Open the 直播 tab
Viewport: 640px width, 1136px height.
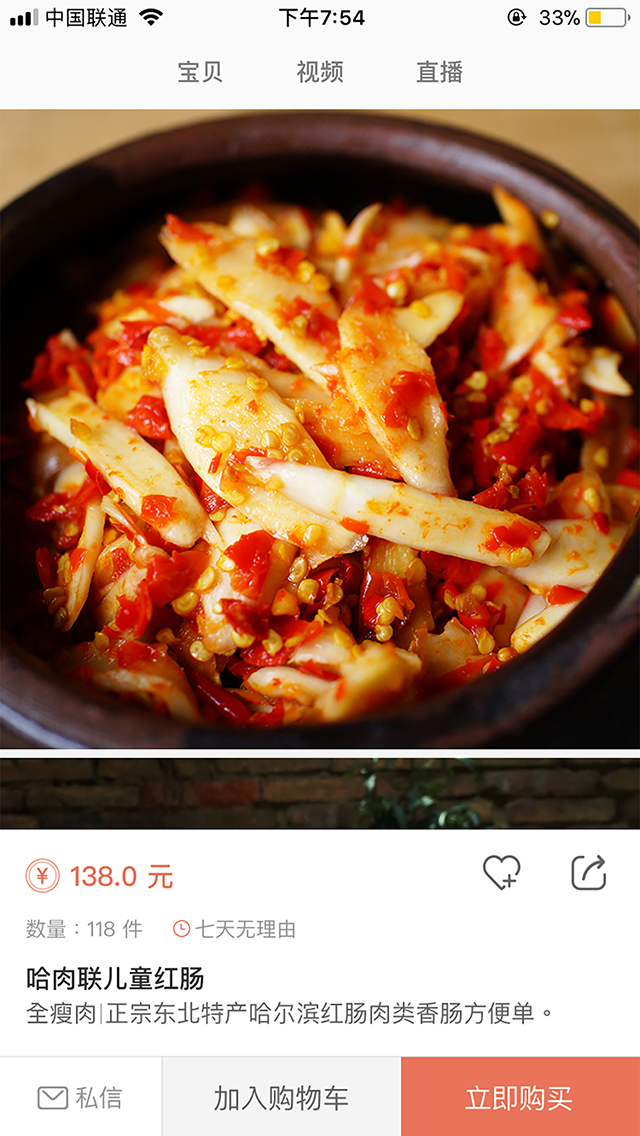click(440, 72)
